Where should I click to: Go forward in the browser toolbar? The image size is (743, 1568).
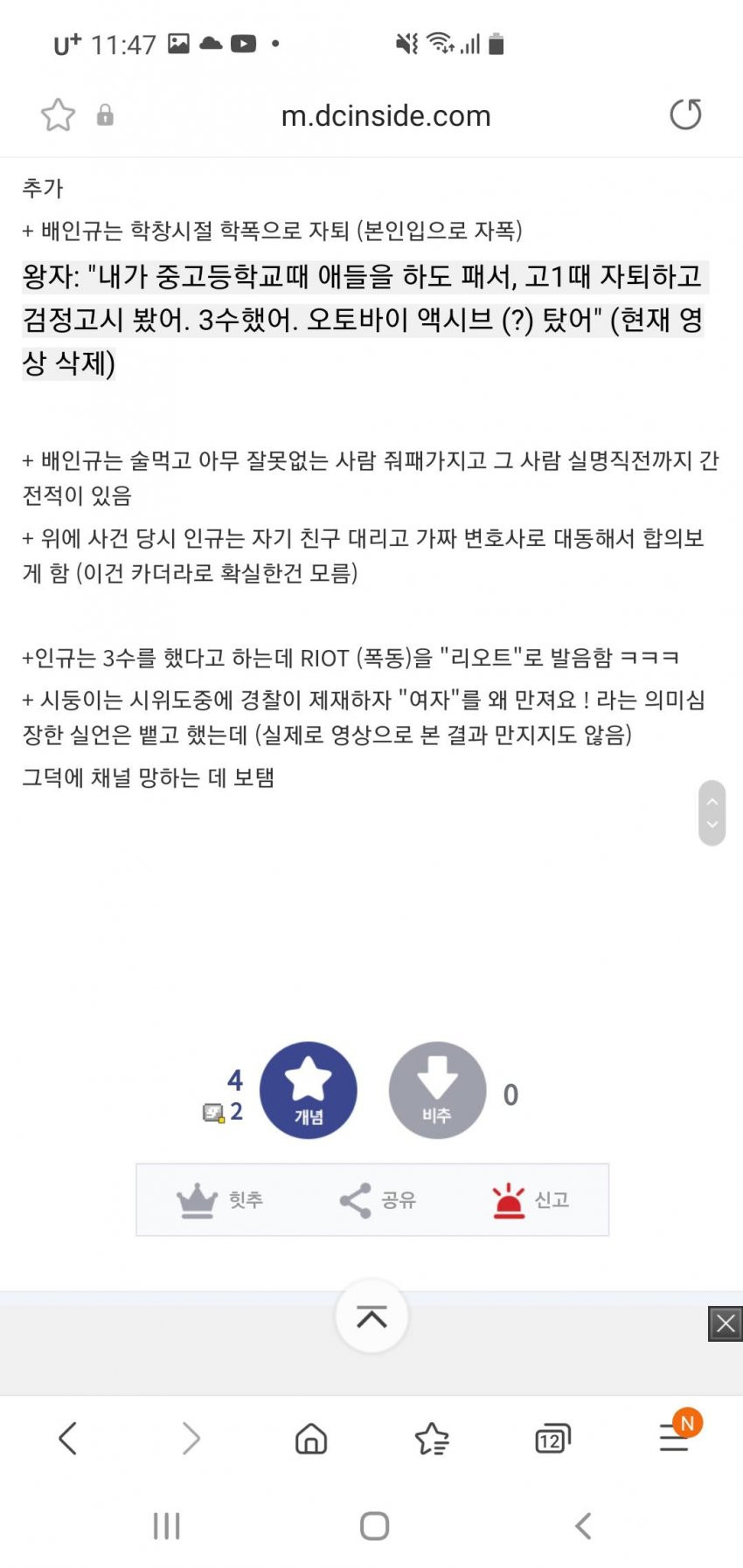(x=191, y=1437)
